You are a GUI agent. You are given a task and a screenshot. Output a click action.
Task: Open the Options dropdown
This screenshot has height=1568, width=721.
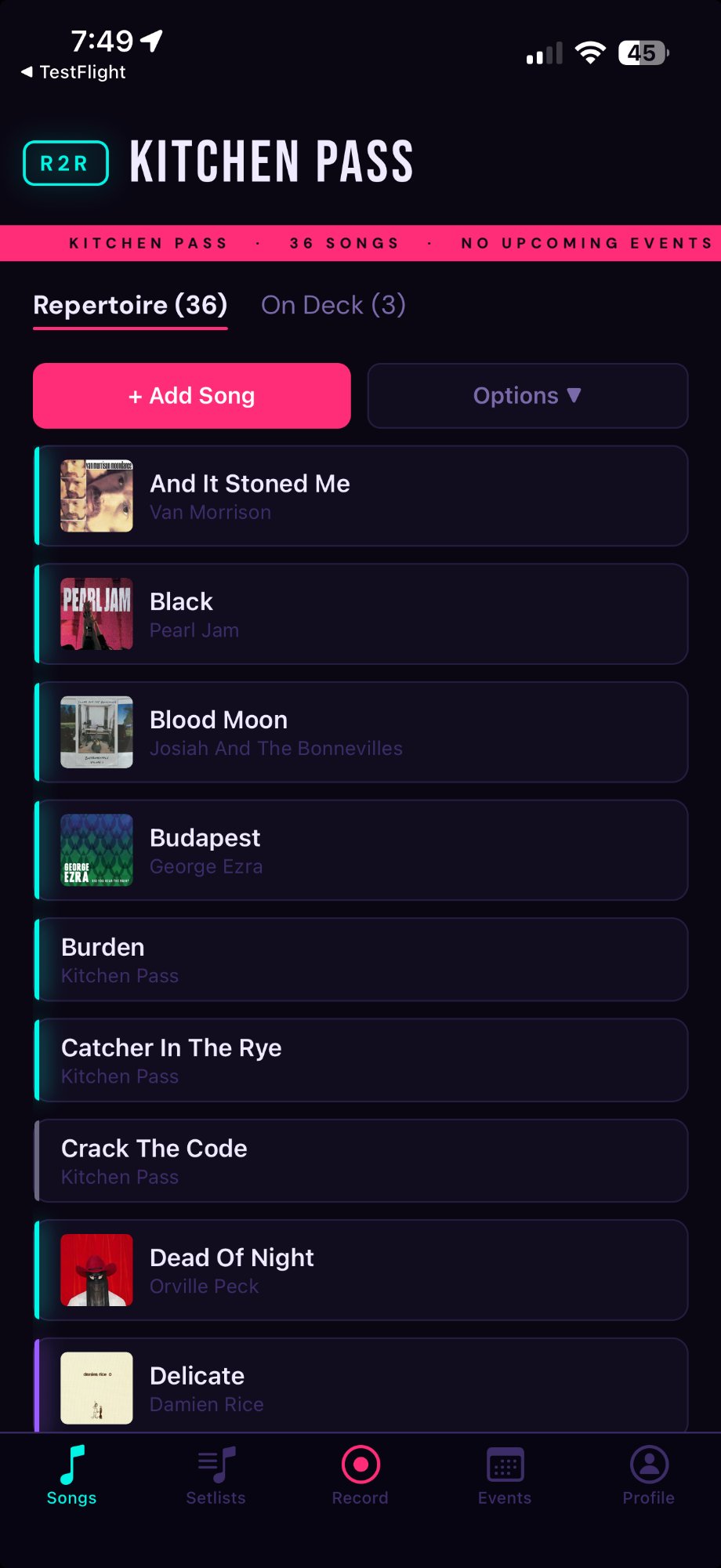527,396
